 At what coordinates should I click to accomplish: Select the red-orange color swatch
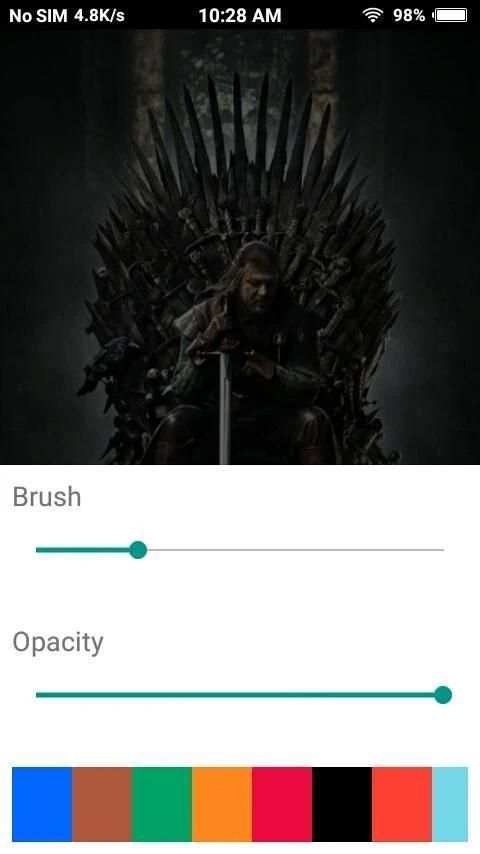pyautogui.click(x=402, y=804)
